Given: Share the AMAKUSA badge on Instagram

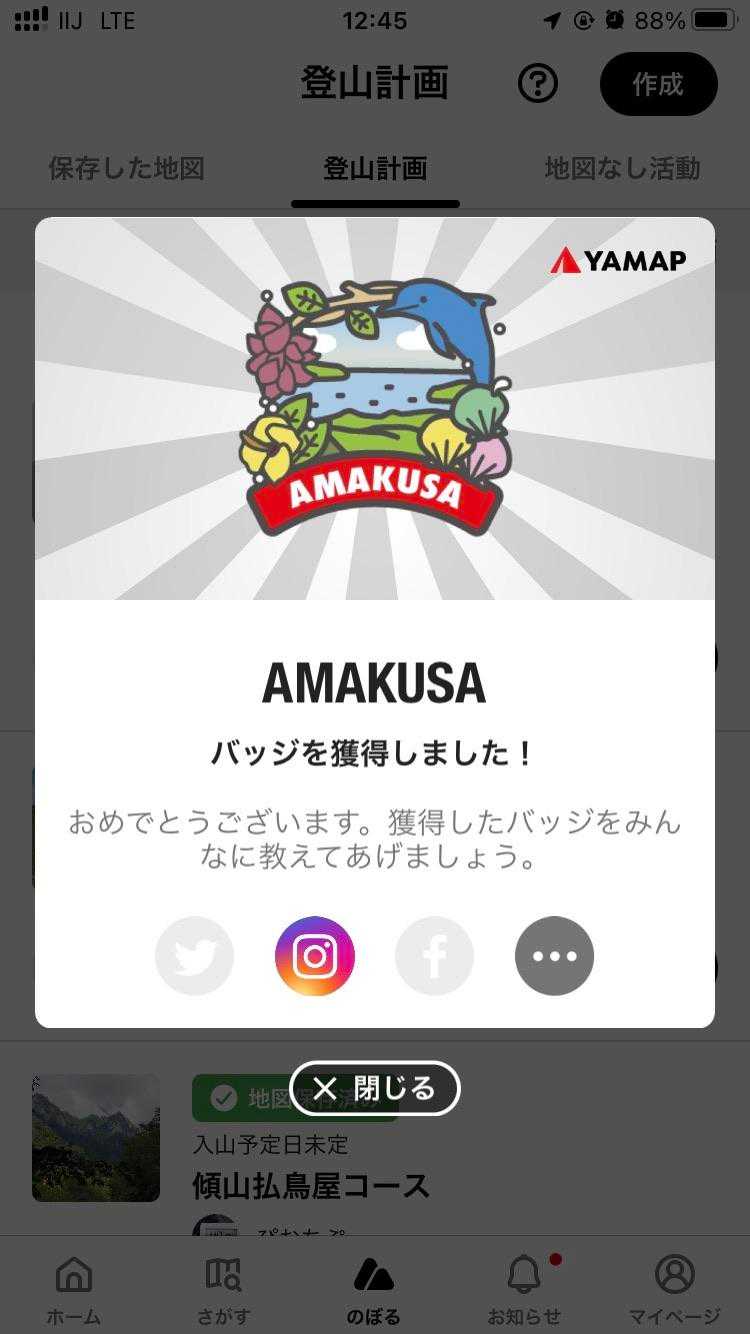Looking at the screenshot, I should pyautogui.click(x=315, y=956).
